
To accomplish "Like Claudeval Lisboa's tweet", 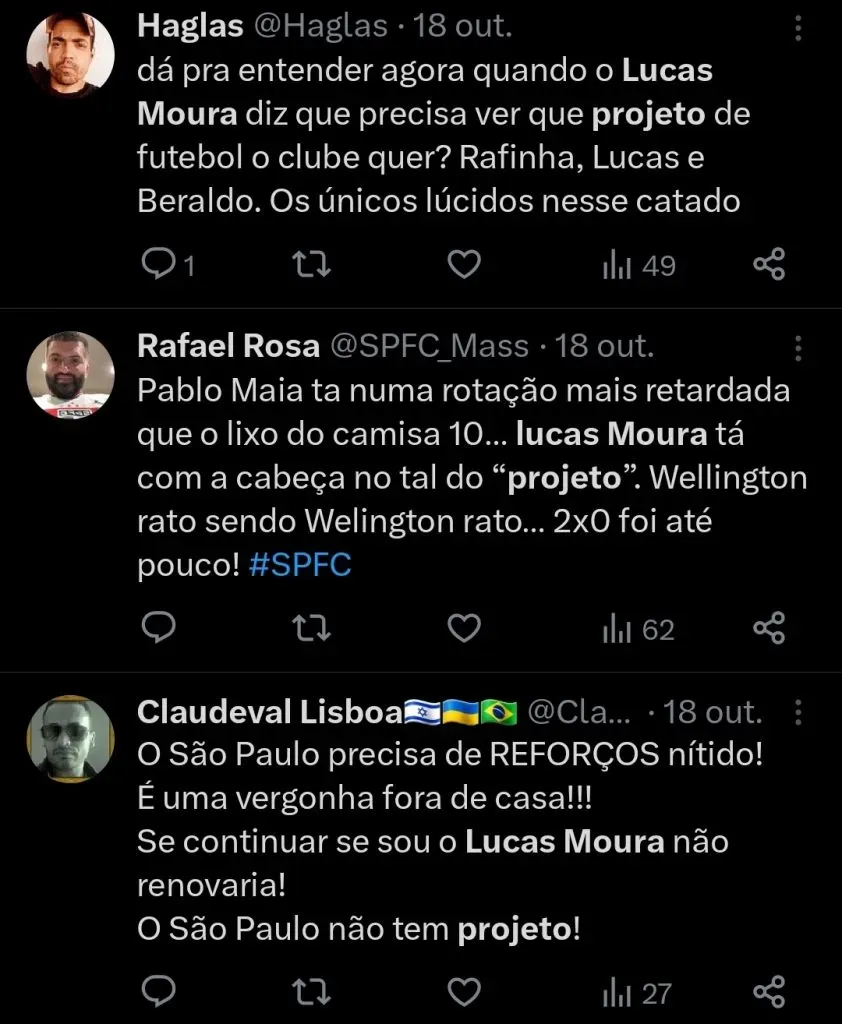I will (463, 993).
